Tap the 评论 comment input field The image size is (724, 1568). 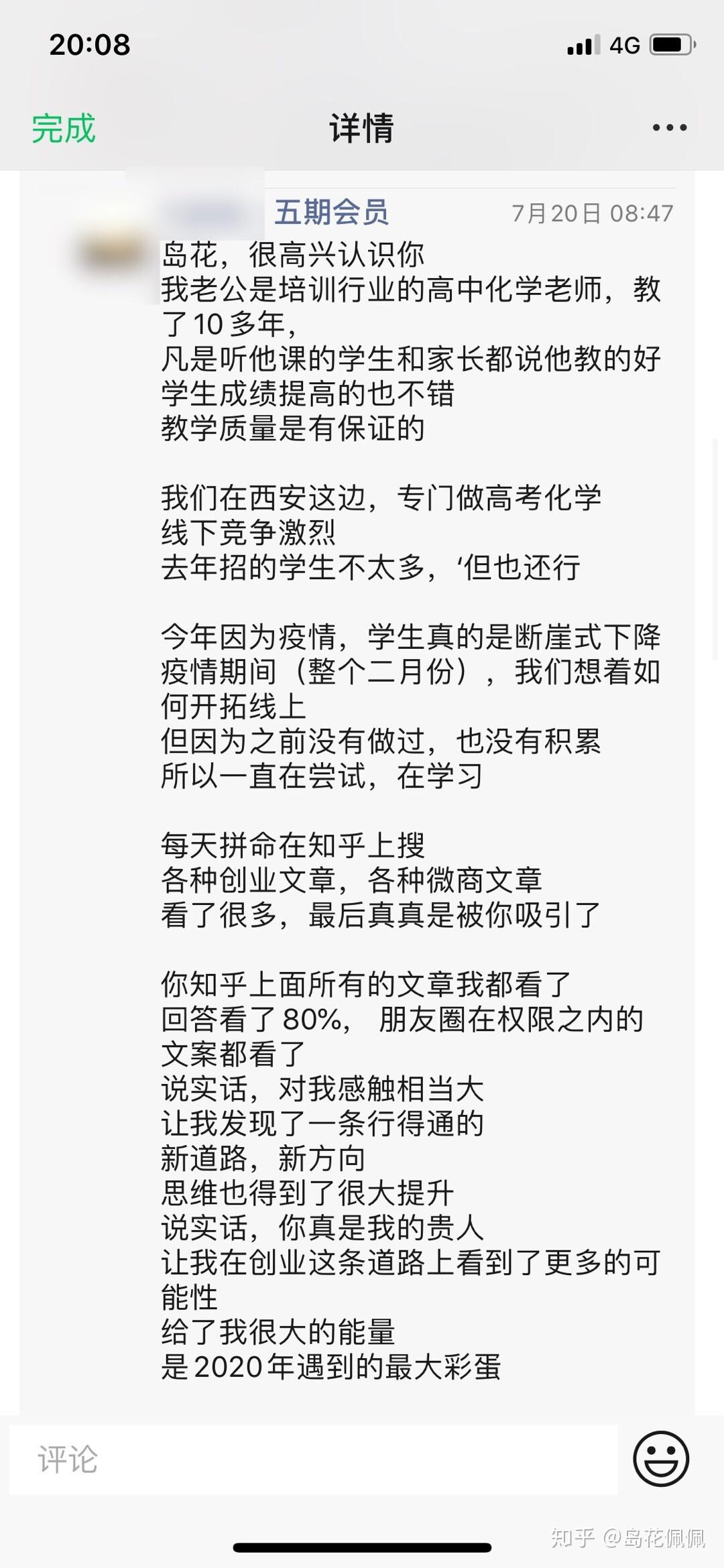point(313,1459)
